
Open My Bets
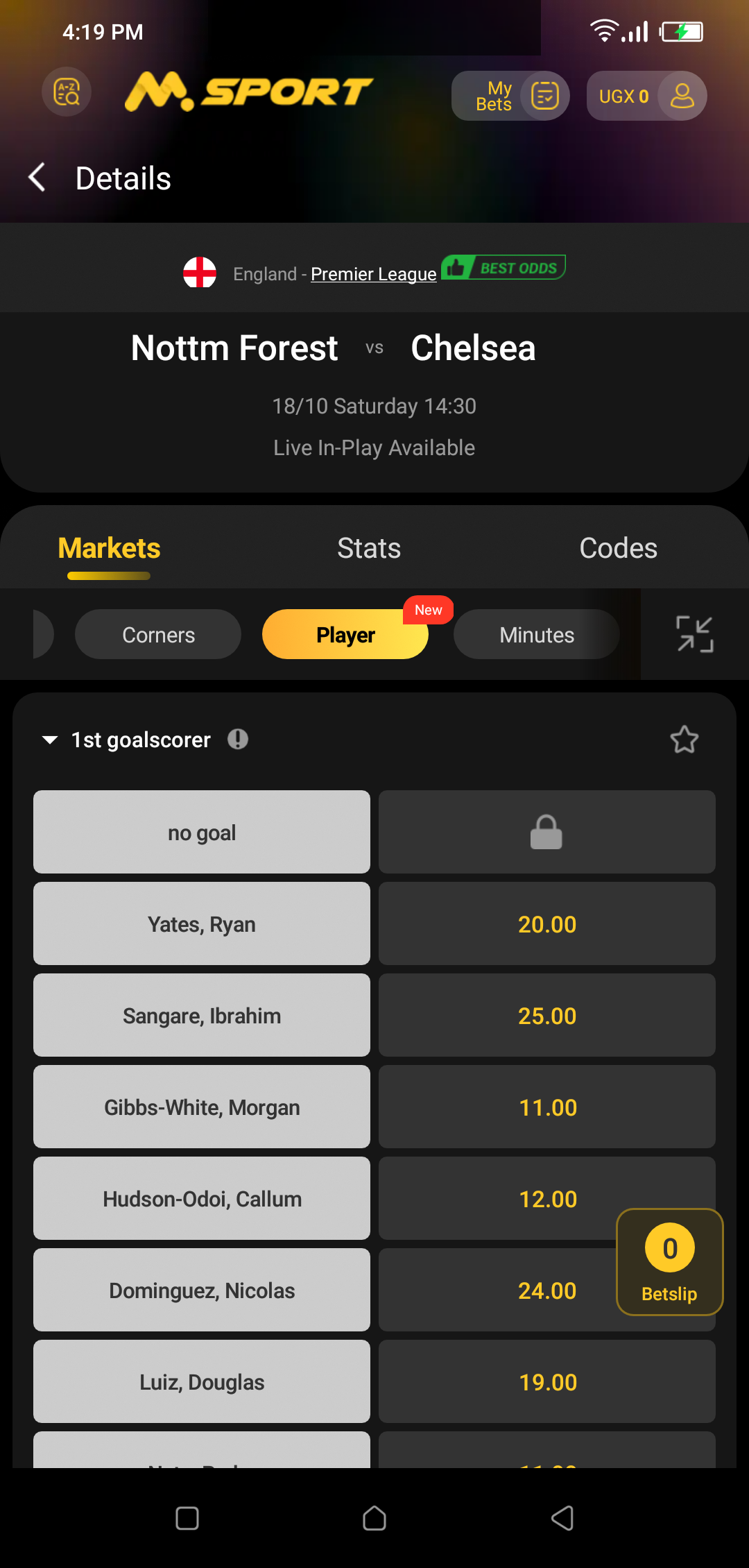point(510,96)
